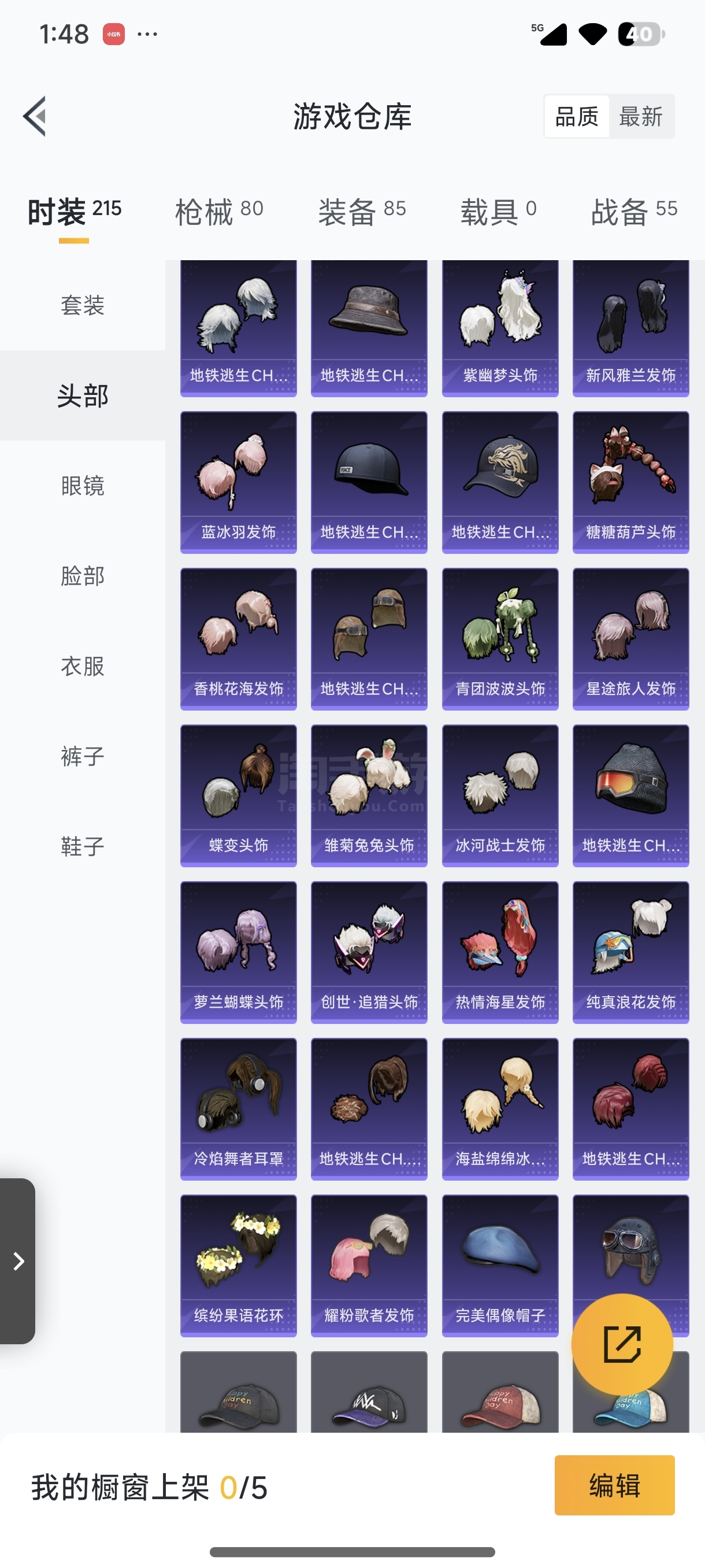Tap the 编辑 button
The height and width of the screenshot is (1568, 705).
point(614,1485)
